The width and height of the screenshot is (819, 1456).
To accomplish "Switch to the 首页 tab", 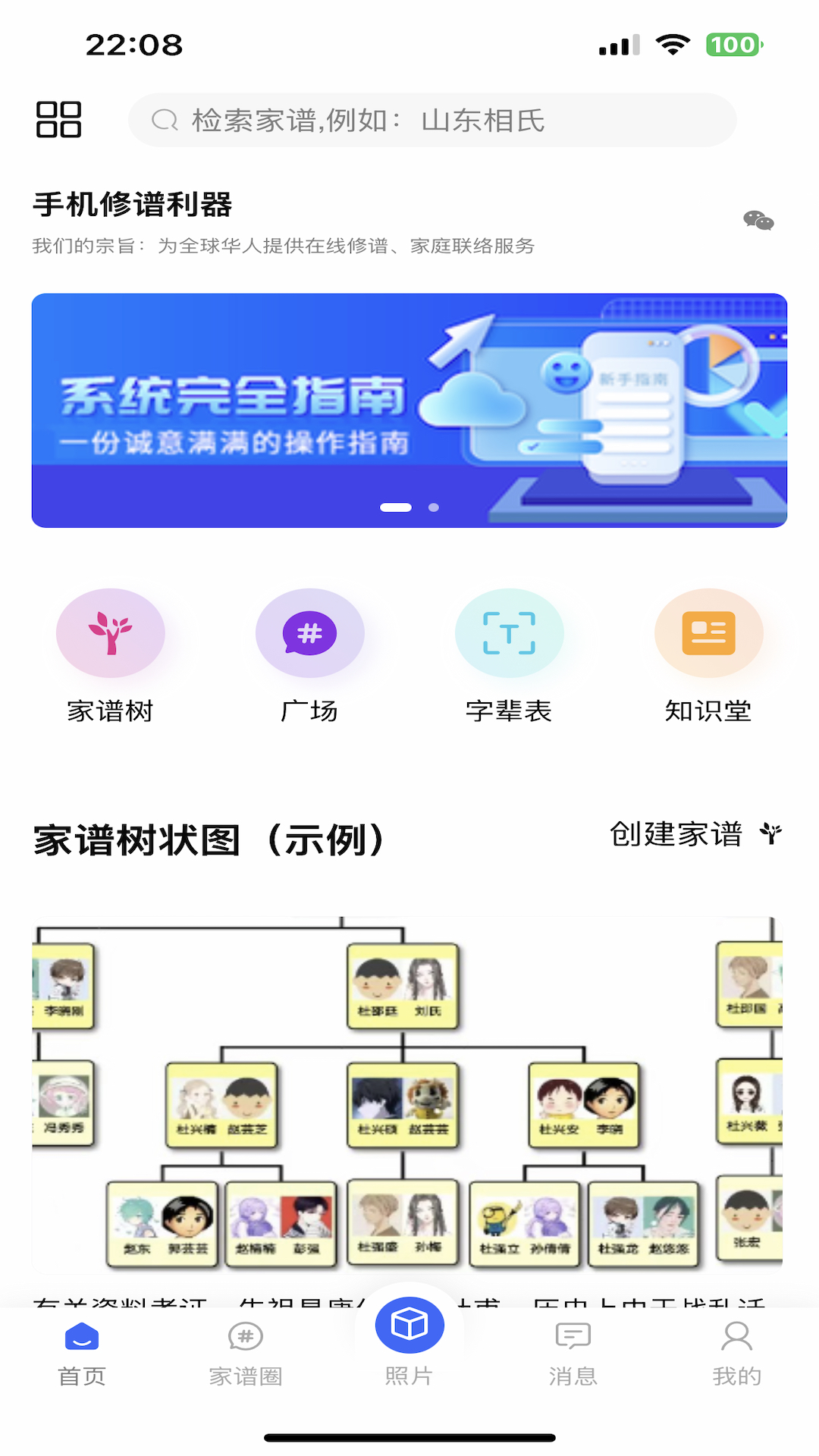I will pos(82,1353).
